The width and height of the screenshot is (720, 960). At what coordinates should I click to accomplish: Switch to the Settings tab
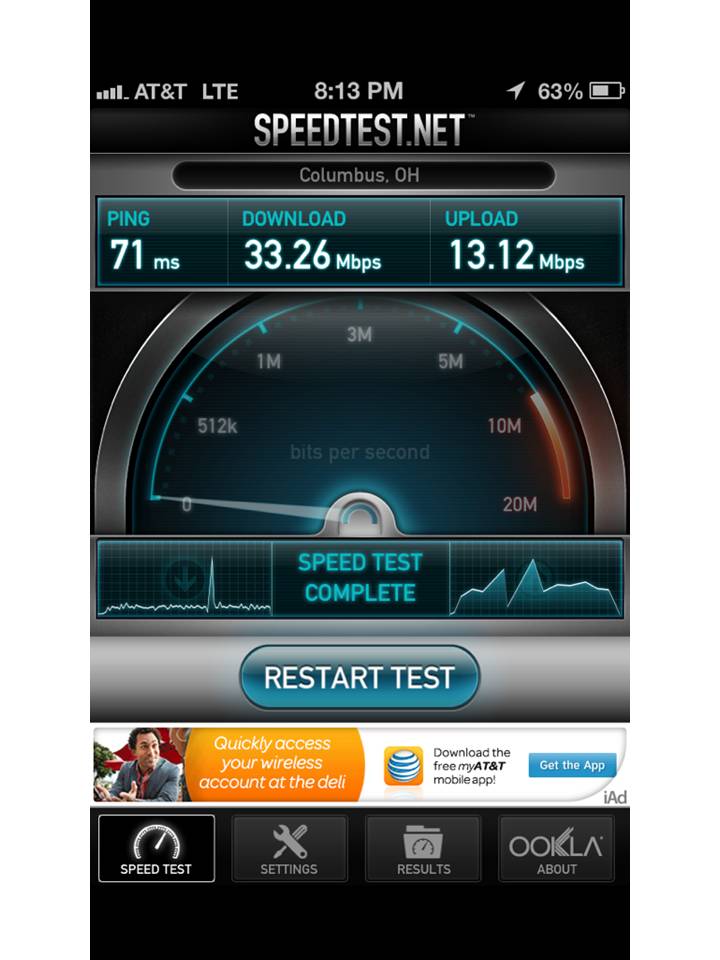(x=289, y=848)
